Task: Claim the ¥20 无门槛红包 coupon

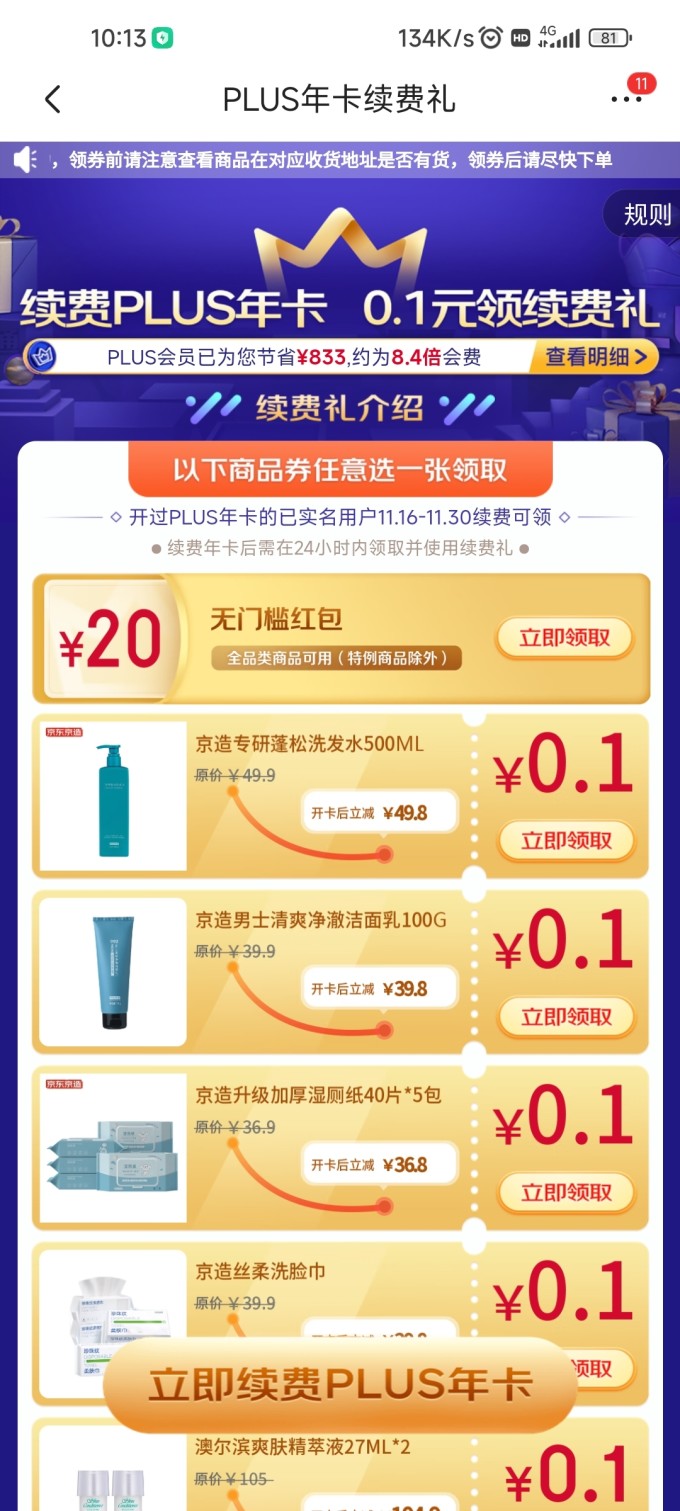Action: click(564, 638)
